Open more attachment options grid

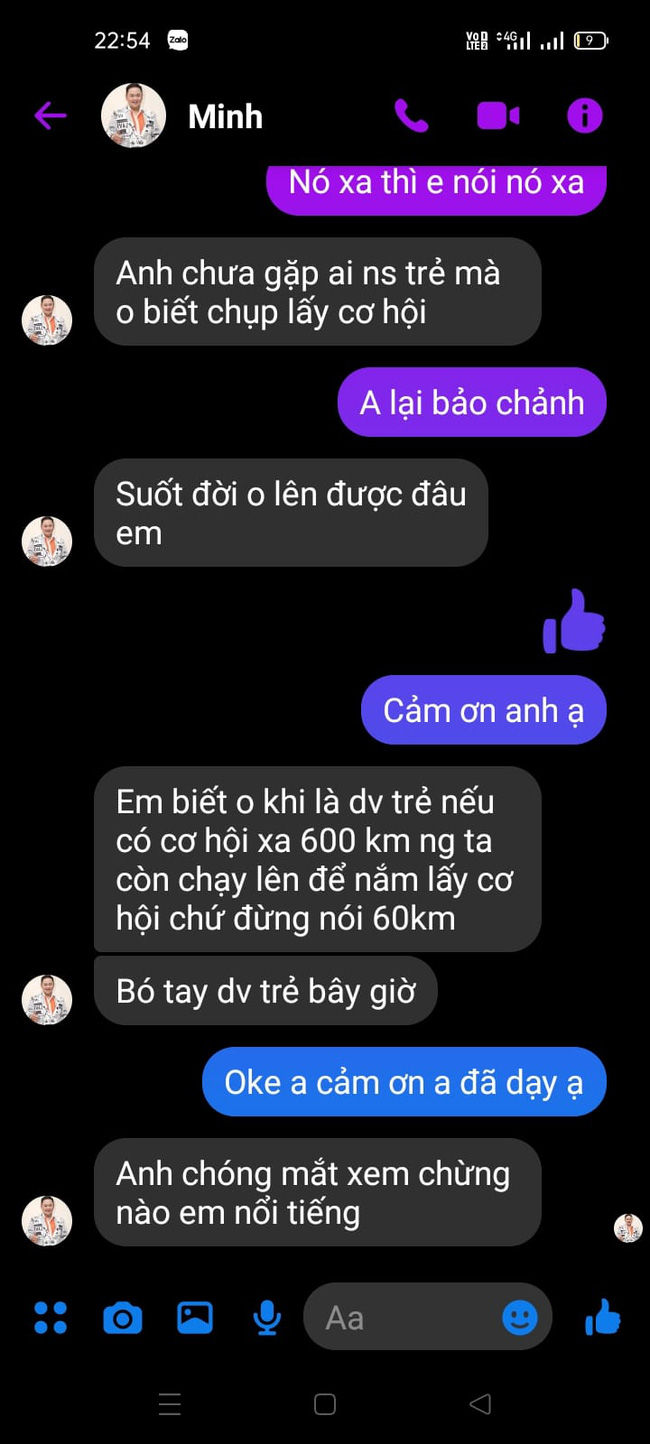(50, 1318)
